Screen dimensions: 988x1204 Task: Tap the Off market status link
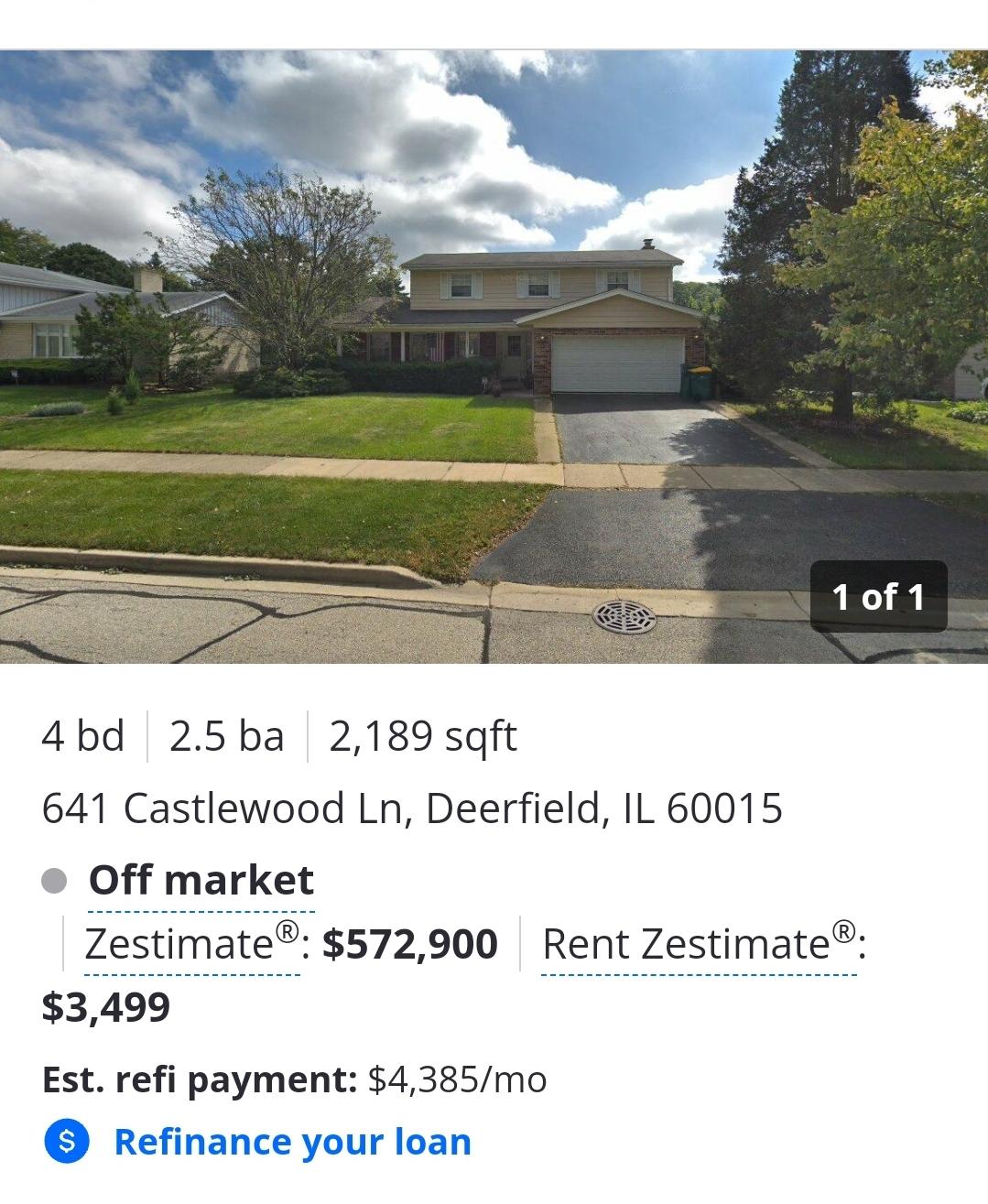coord(201,881)
